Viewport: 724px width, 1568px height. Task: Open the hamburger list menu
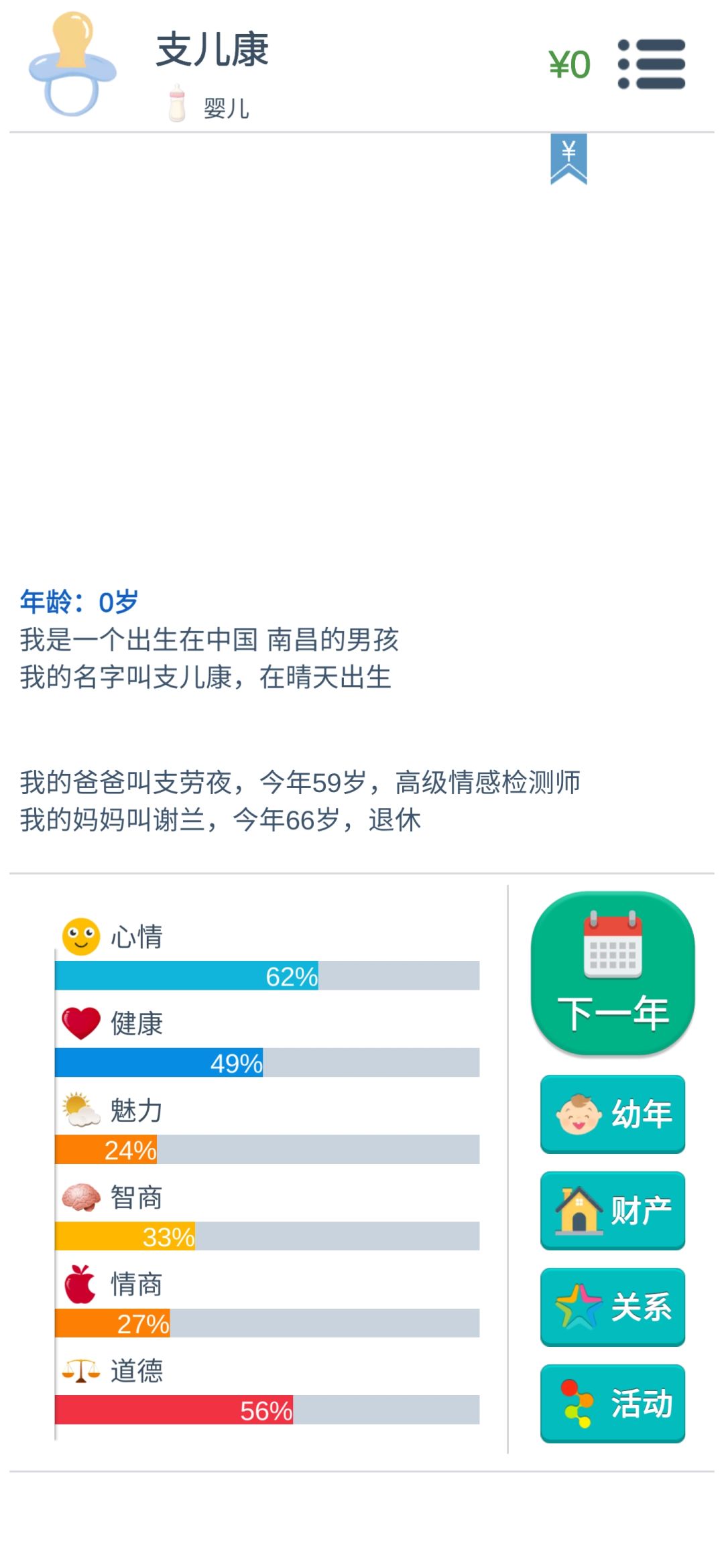click(651, 64)
